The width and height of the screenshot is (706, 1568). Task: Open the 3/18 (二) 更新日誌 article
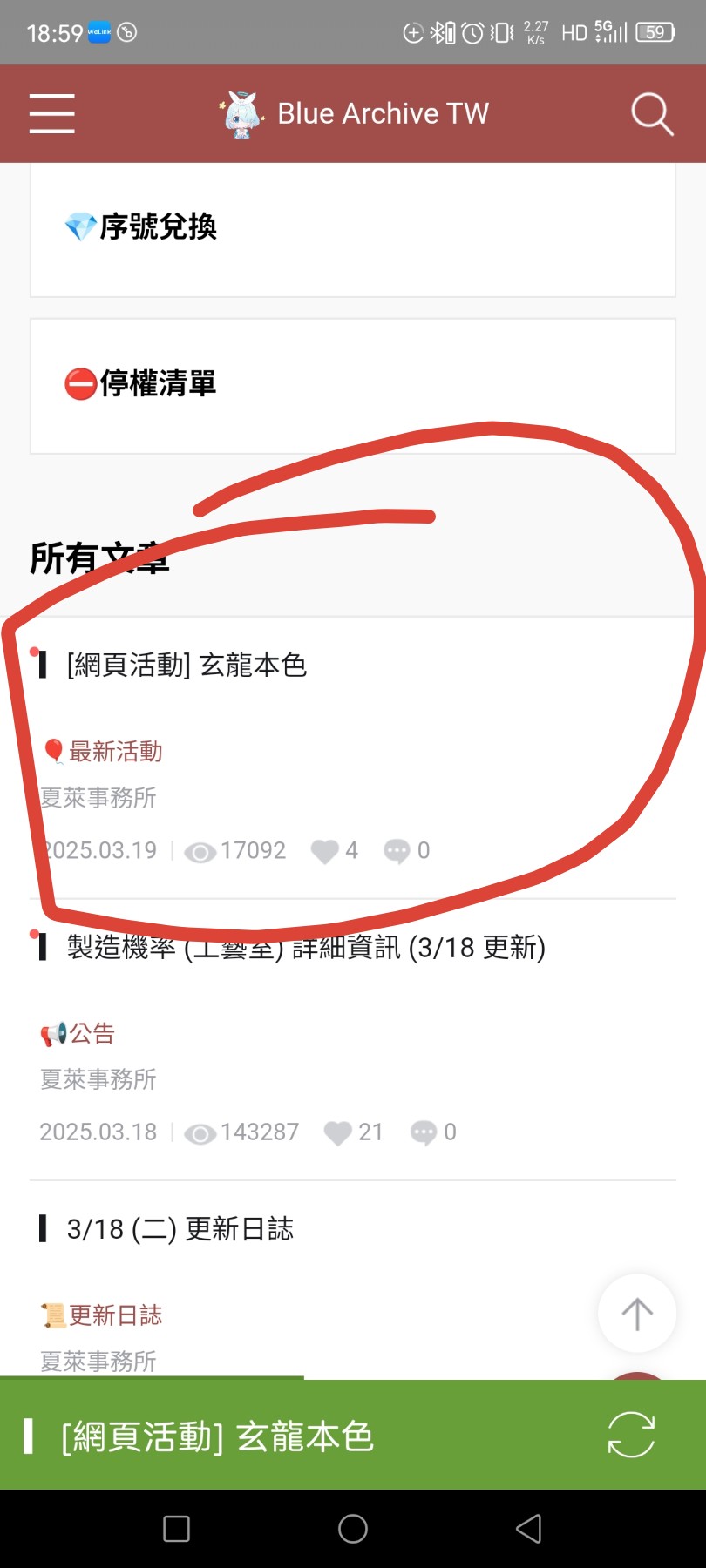tap(180, 1229)
